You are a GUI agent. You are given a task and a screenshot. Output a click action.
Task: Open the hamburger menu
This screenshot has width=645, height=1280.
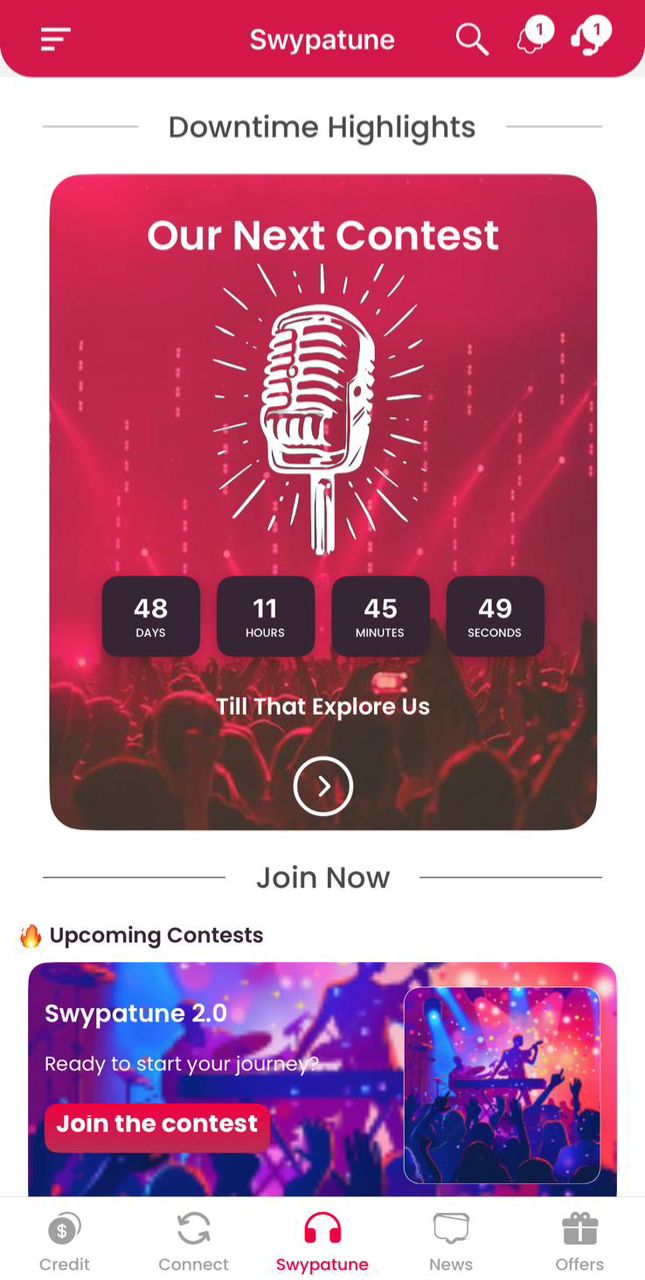pos(56,39)
